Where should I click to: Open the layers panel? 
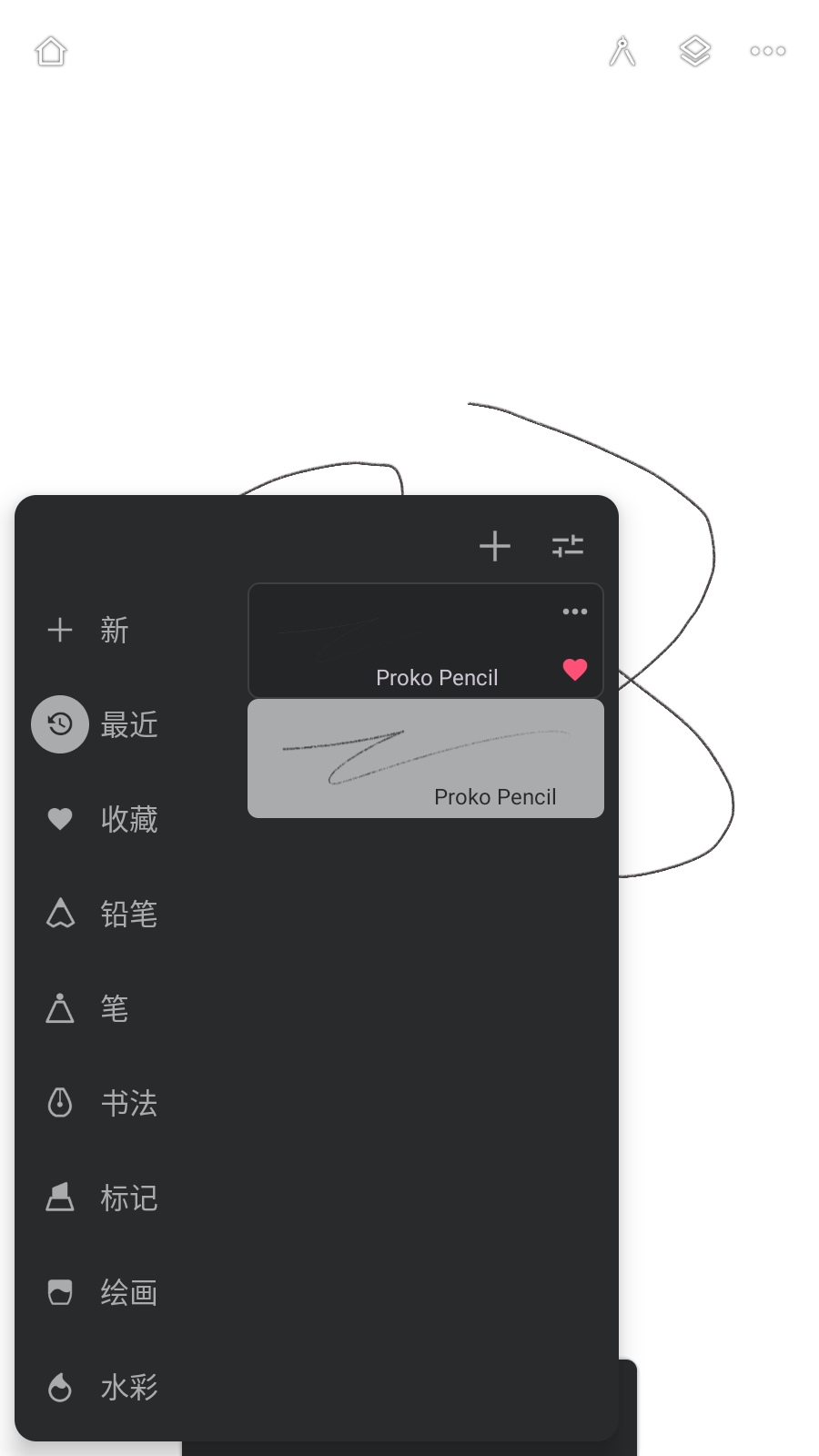[x=694, y=51]
